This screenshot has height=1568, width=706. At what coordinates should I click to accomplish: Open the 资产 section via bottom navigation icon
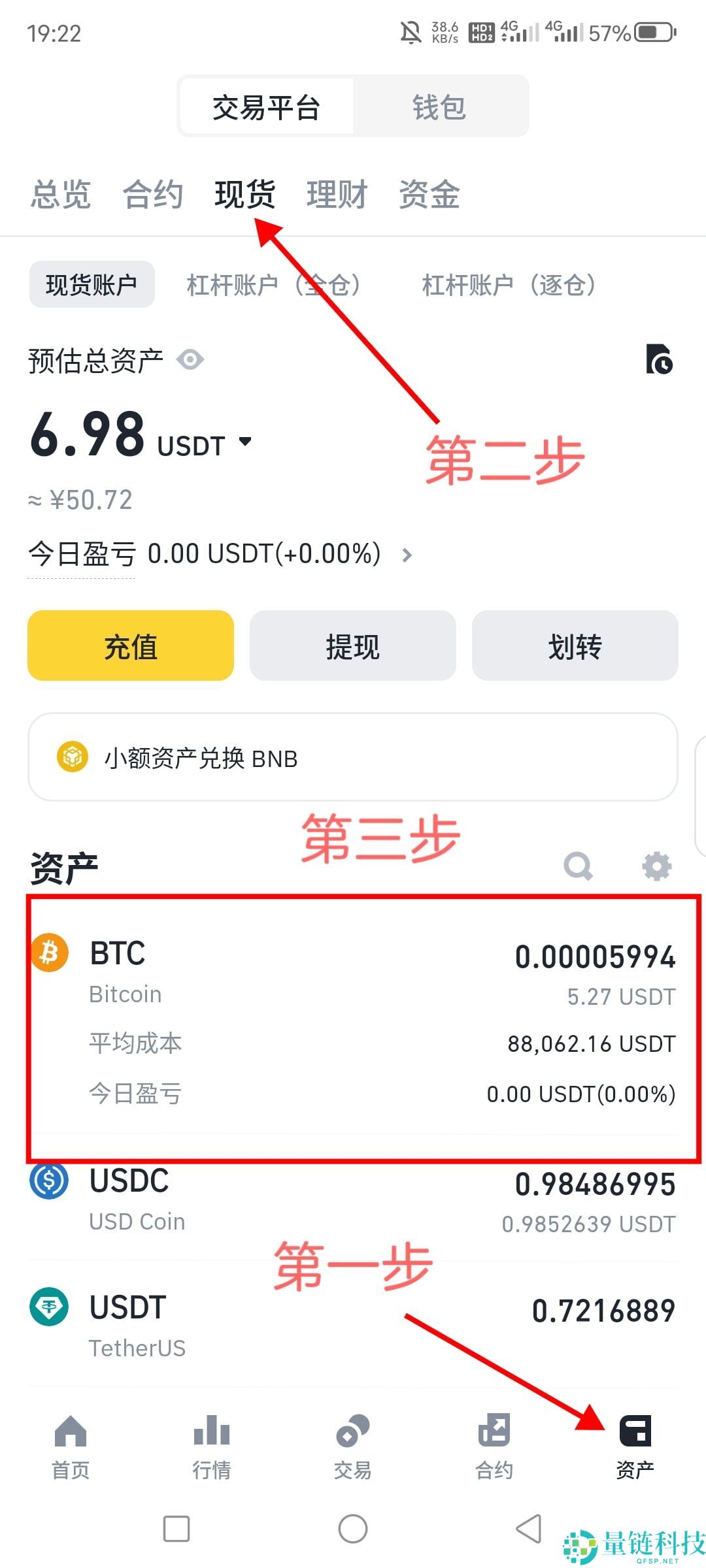click(x=635, y=1457)
